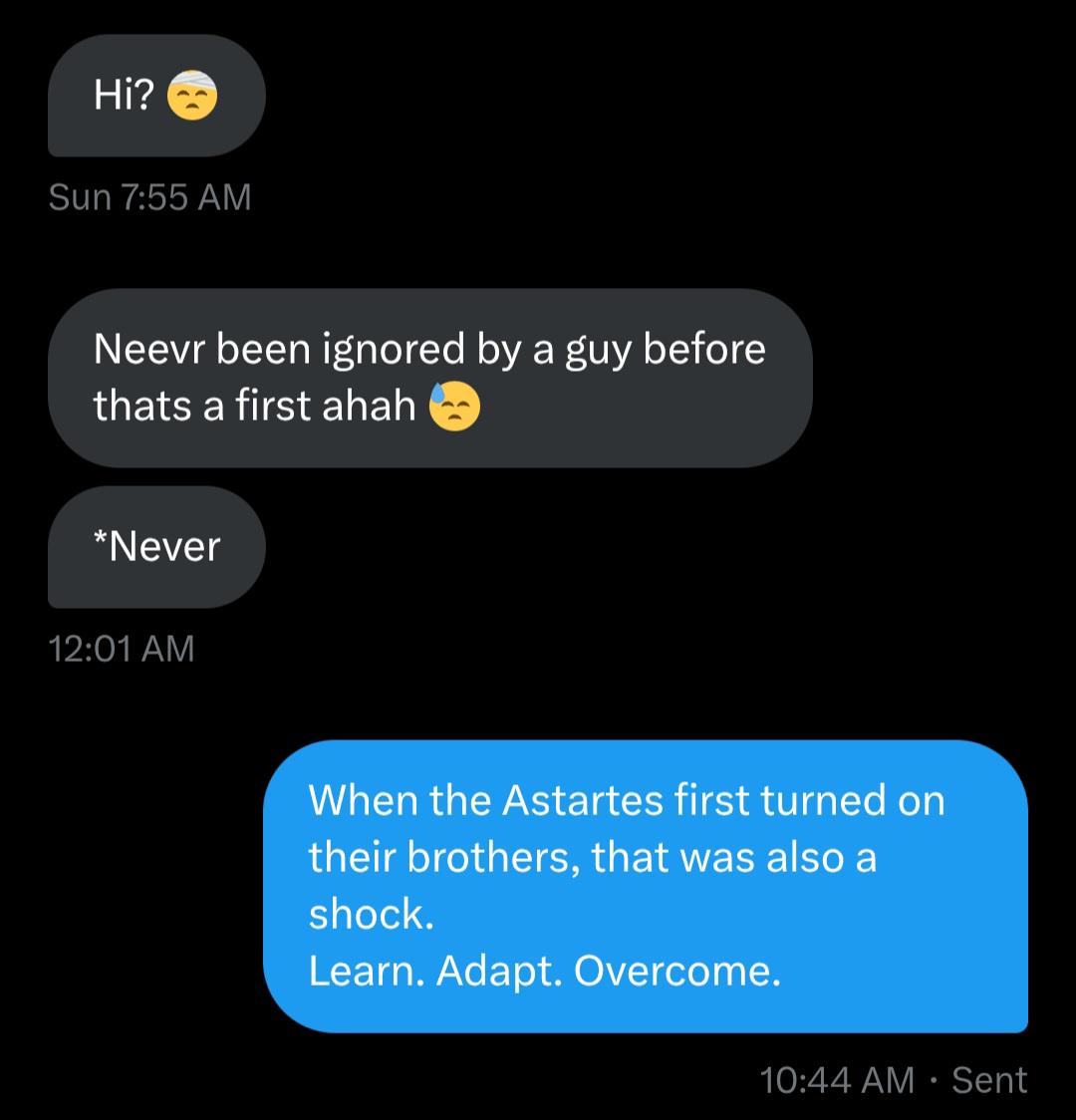
Task: Tap the "Hi?" message bubble
Action: 156,96
